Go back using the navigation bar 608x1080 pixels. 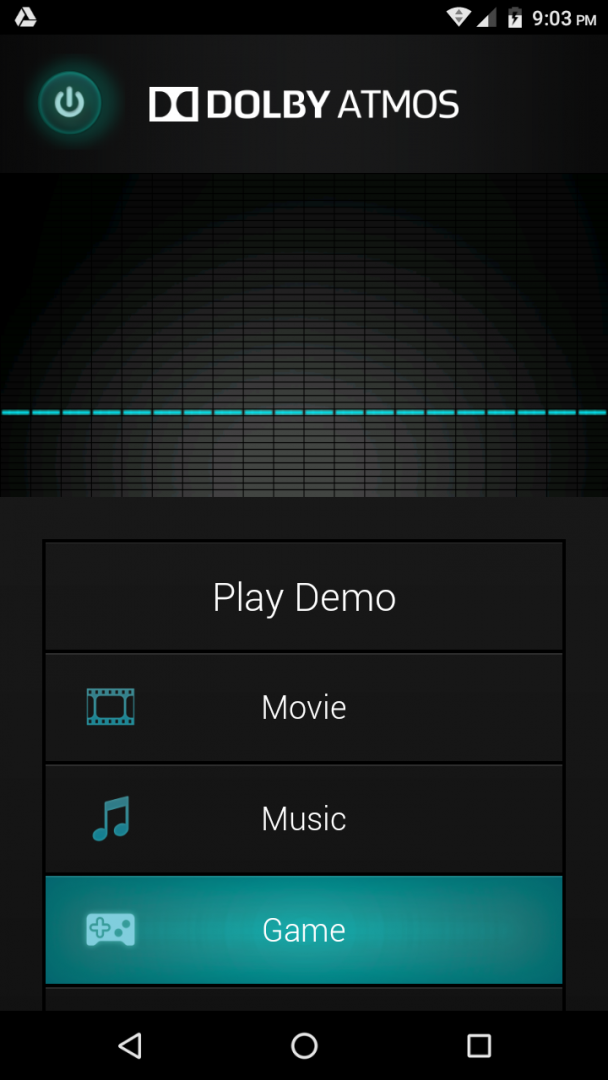pos(129,1046)
